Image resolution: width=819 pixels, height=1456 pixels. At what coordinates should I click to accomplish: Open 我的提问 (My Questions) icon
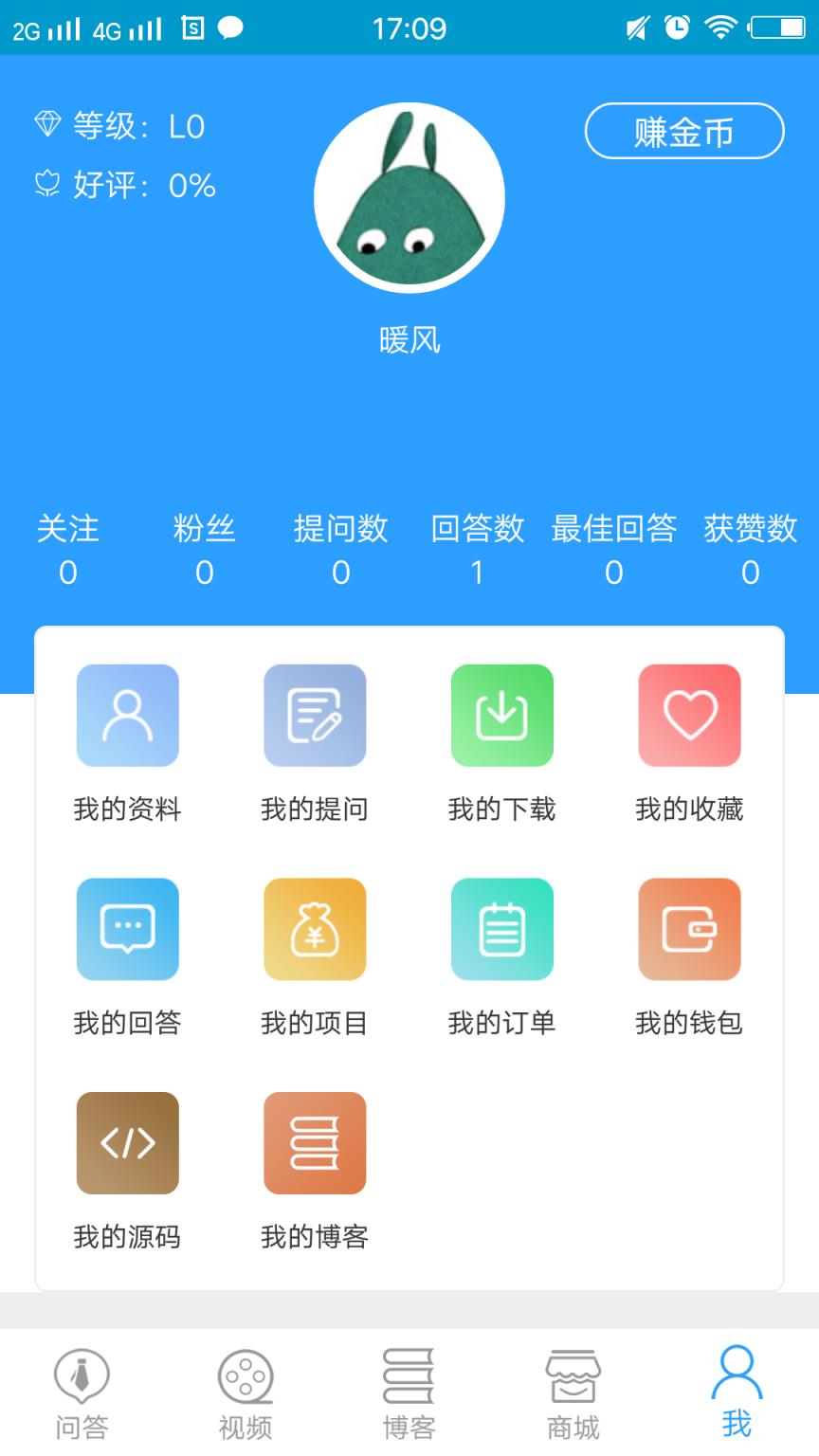[x=315, y=716]
